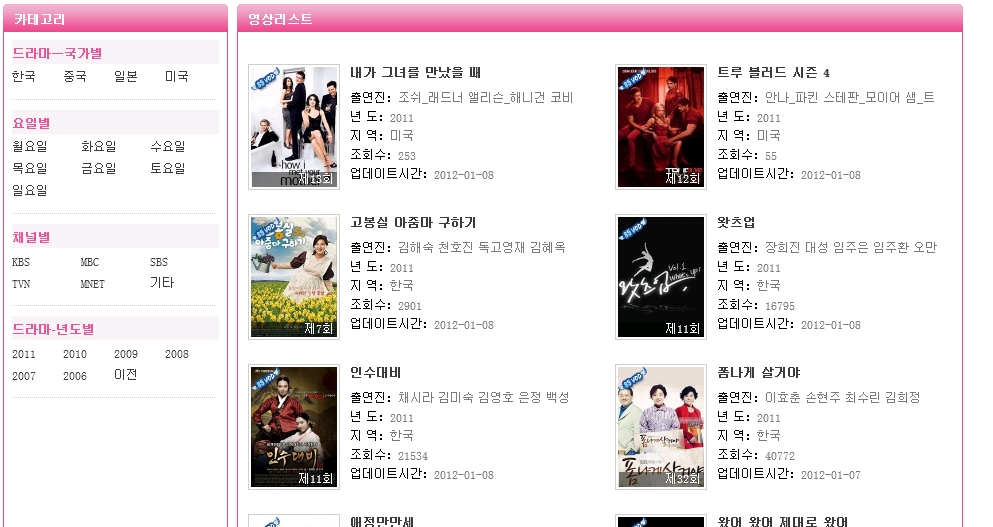
Task: Open the 고봉실 아줌마 구하기 poster
Action: pos(294,277)
